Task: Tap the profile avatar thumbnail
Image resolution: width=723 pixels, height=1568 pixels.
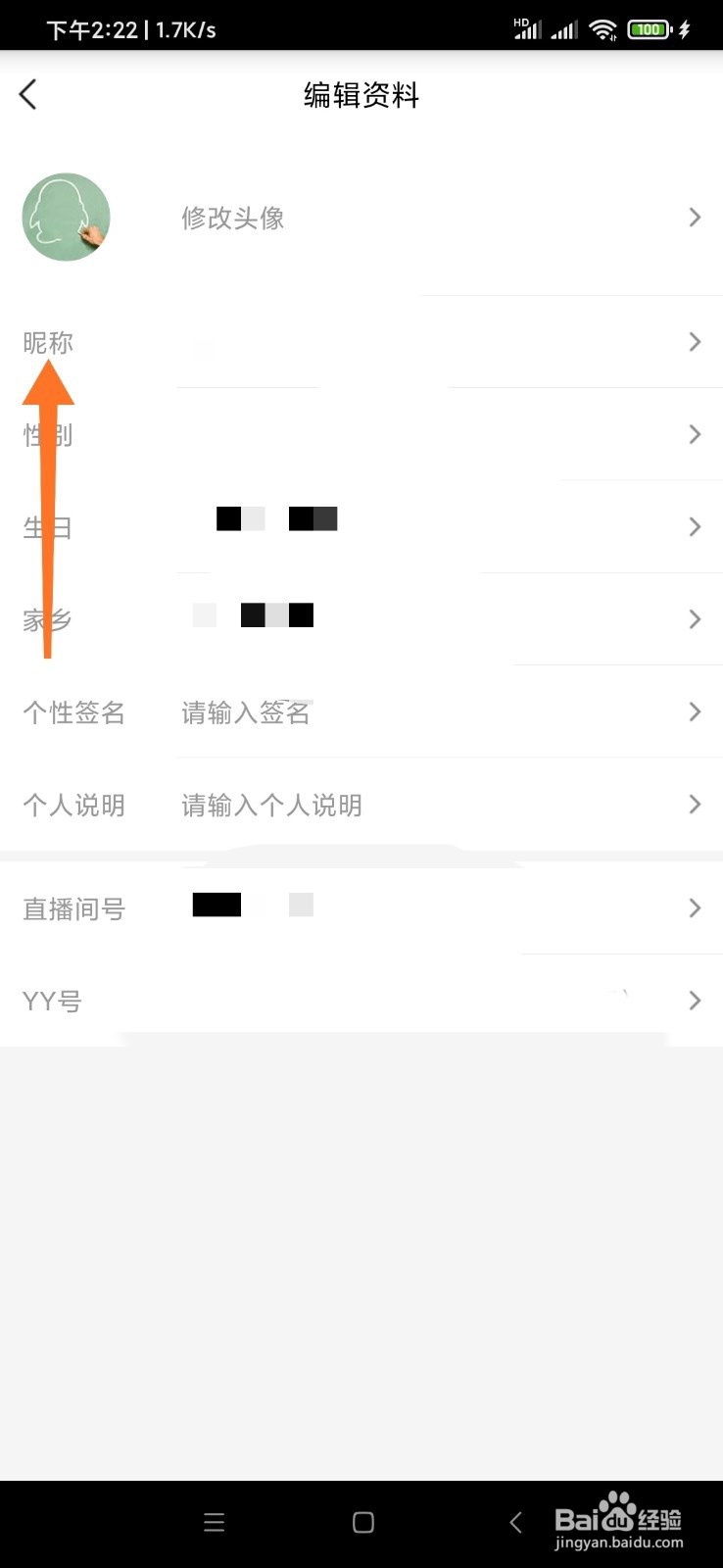Action: (x=66, y=217)
